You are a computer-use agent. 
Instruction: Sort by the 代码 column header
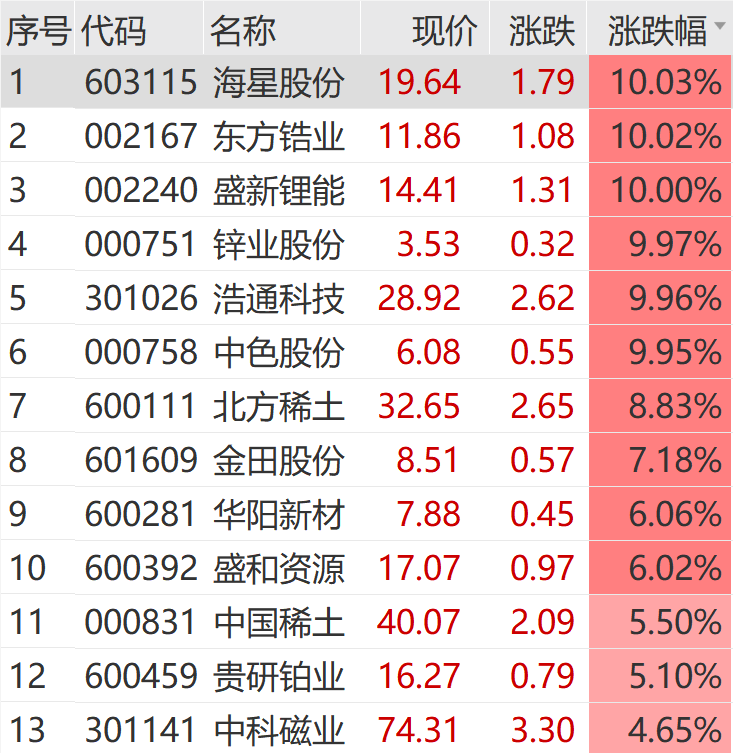[x=113, y=32]
